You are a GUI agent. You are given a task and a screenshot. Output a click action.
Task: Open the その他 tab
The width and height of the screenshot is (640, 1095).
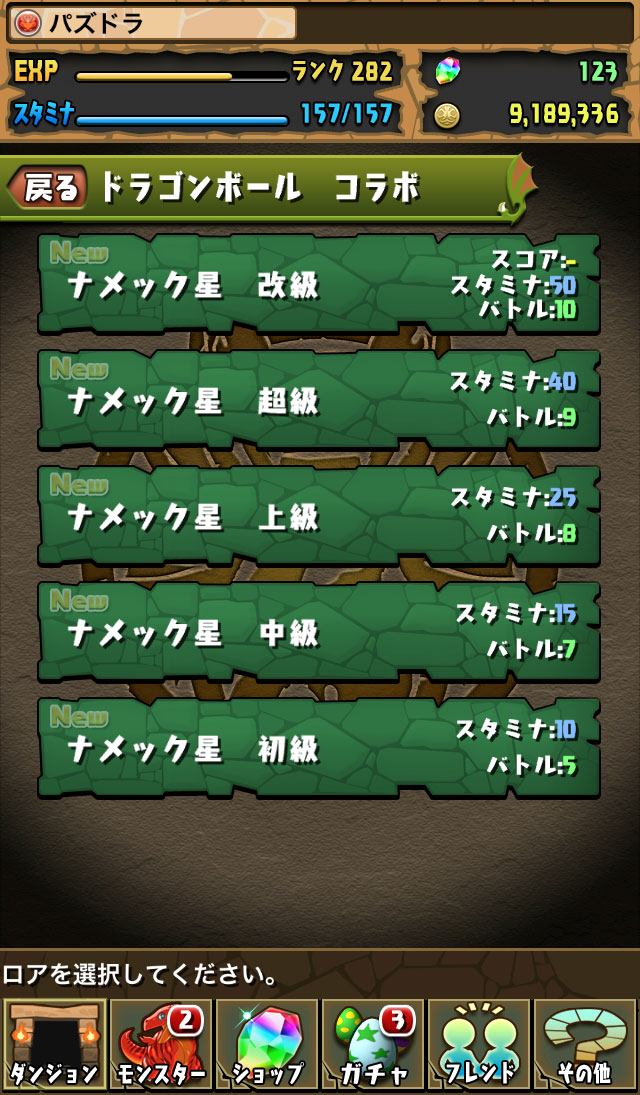[x=586, y=1045]
